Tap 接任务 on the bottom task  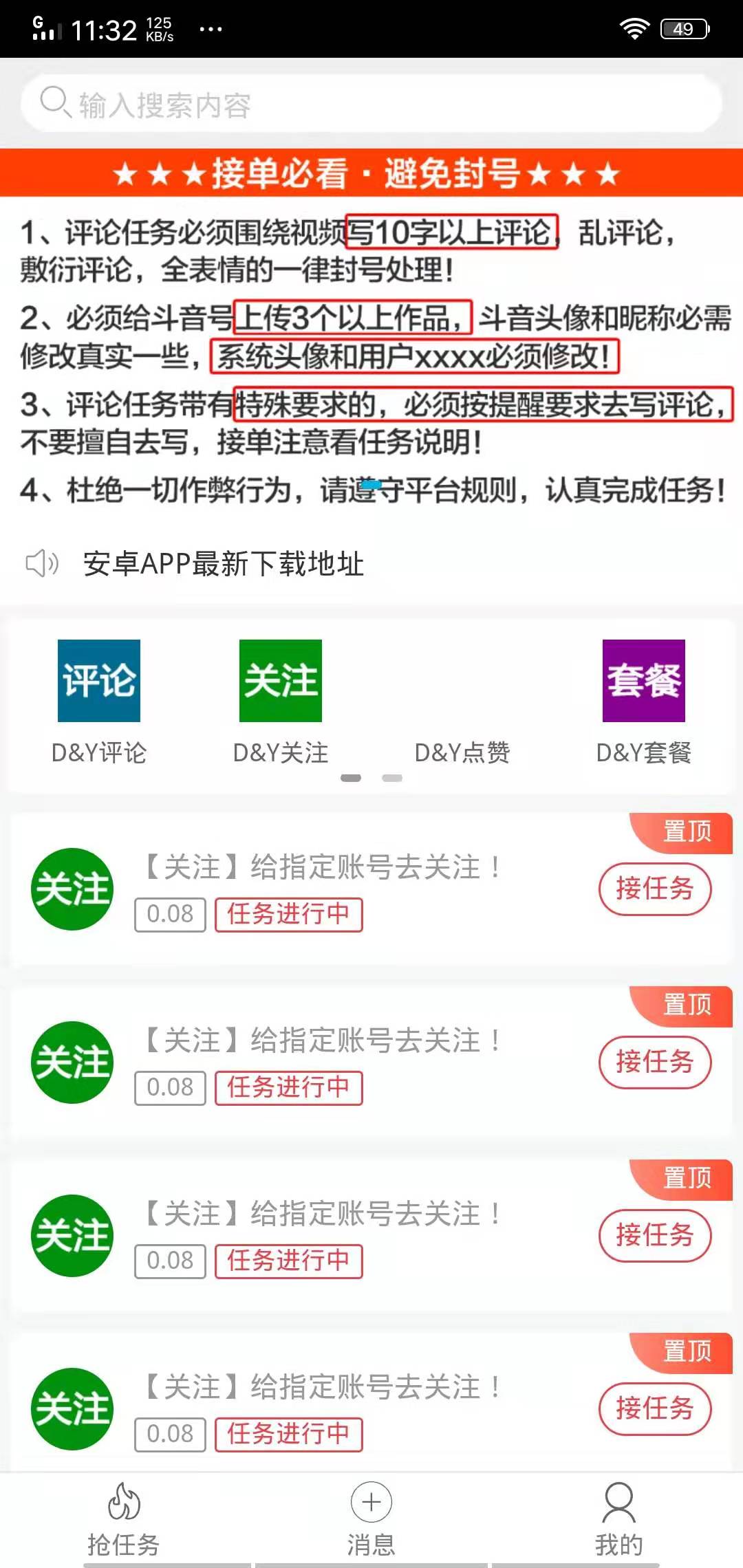pyautogui.click(x=655, y=1408)
